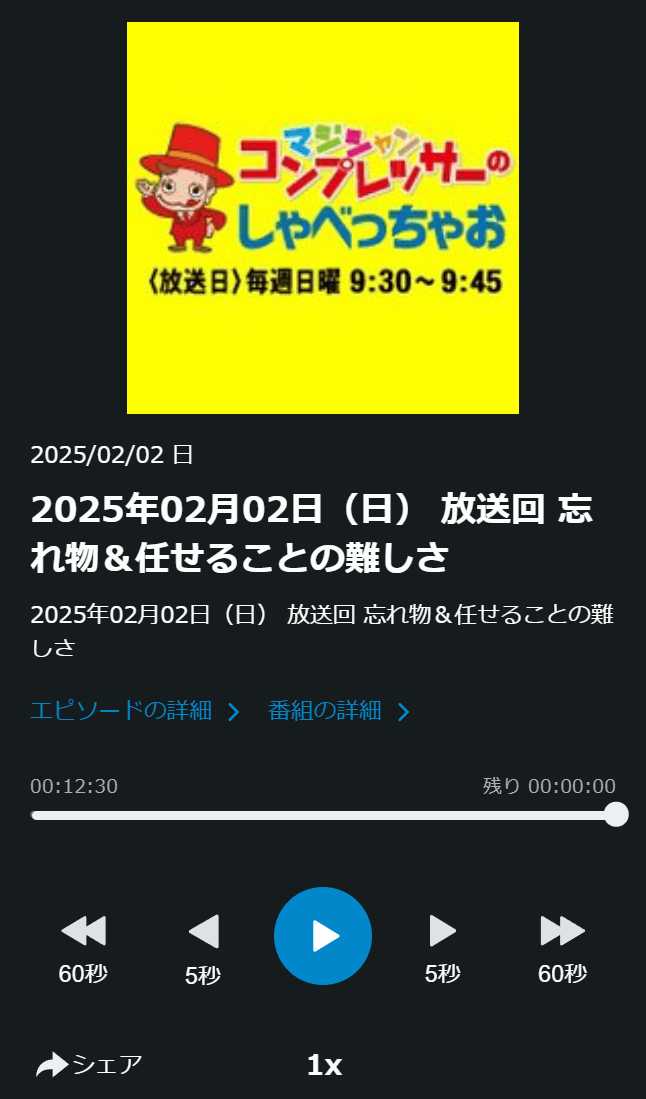Play the episode

coord(323,936)
